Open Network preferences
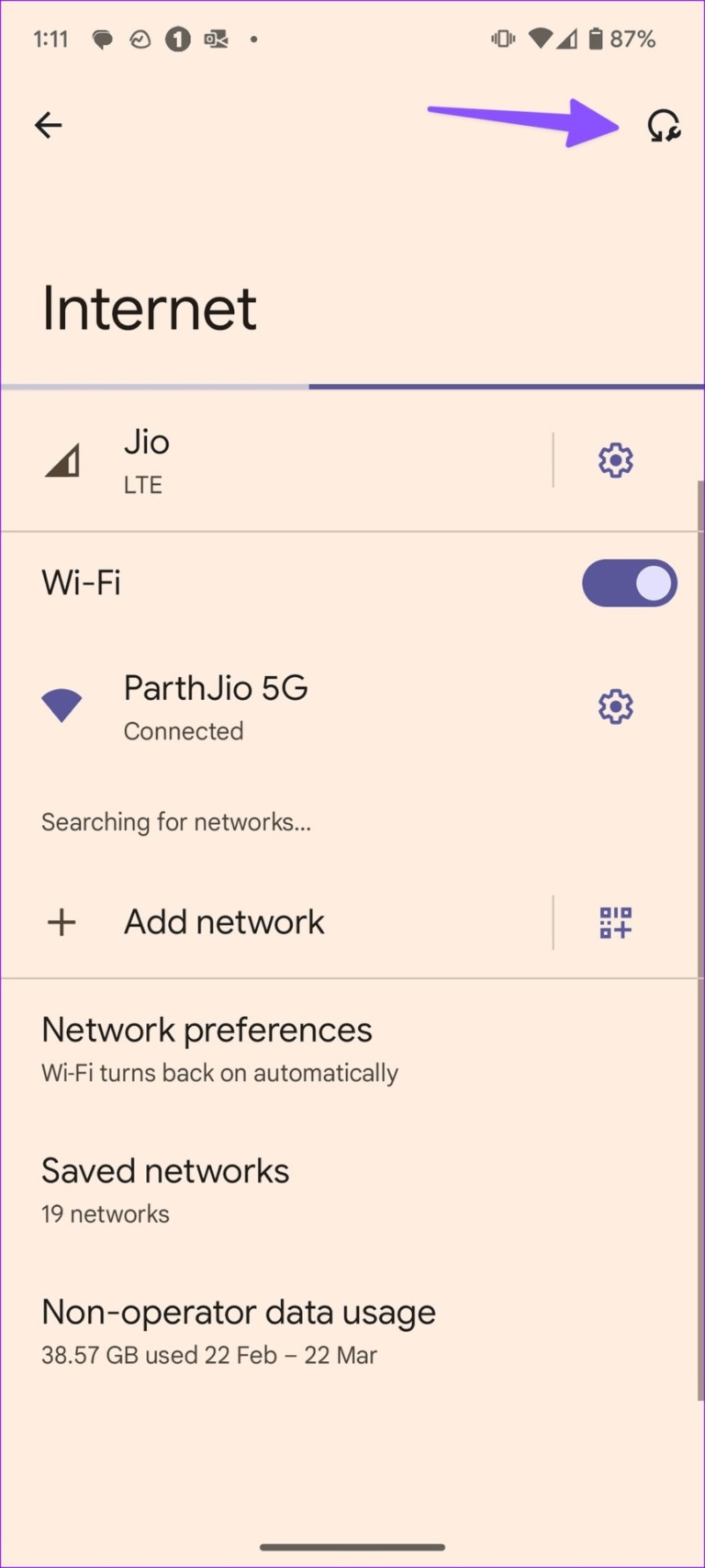Screen dimensions: 705x1568 207,1047
